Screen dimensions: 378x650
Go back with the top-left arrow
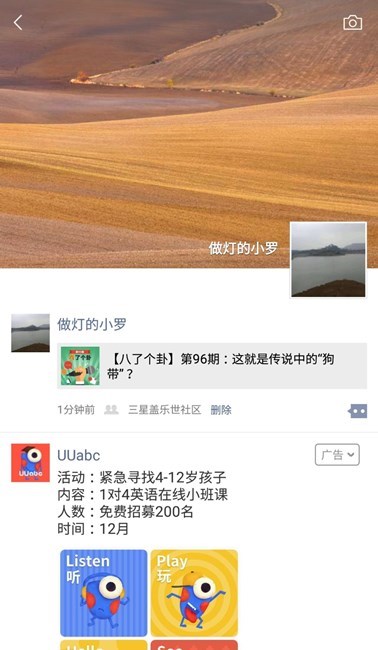[x=18, y=23]
